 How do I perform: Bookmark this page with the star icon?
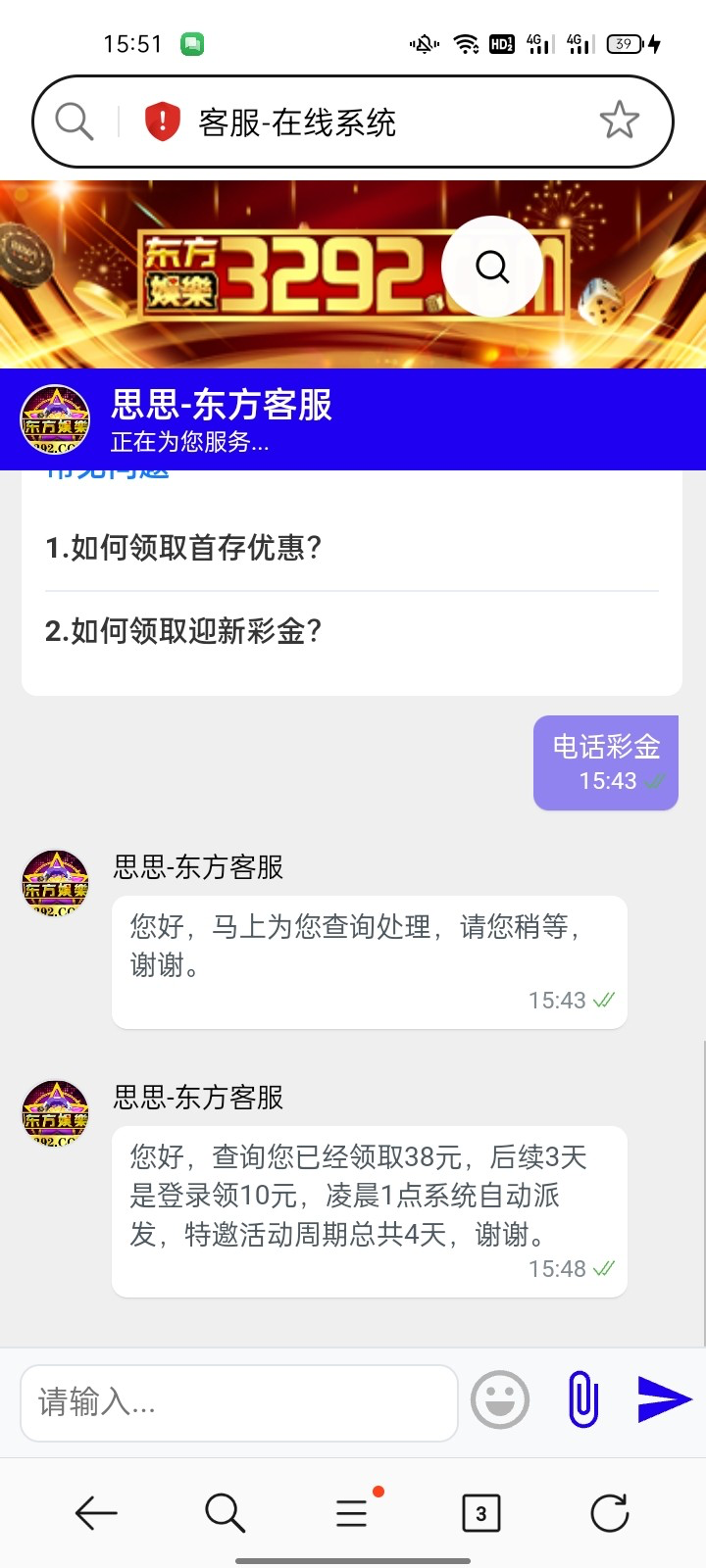(x=619, y=122)
